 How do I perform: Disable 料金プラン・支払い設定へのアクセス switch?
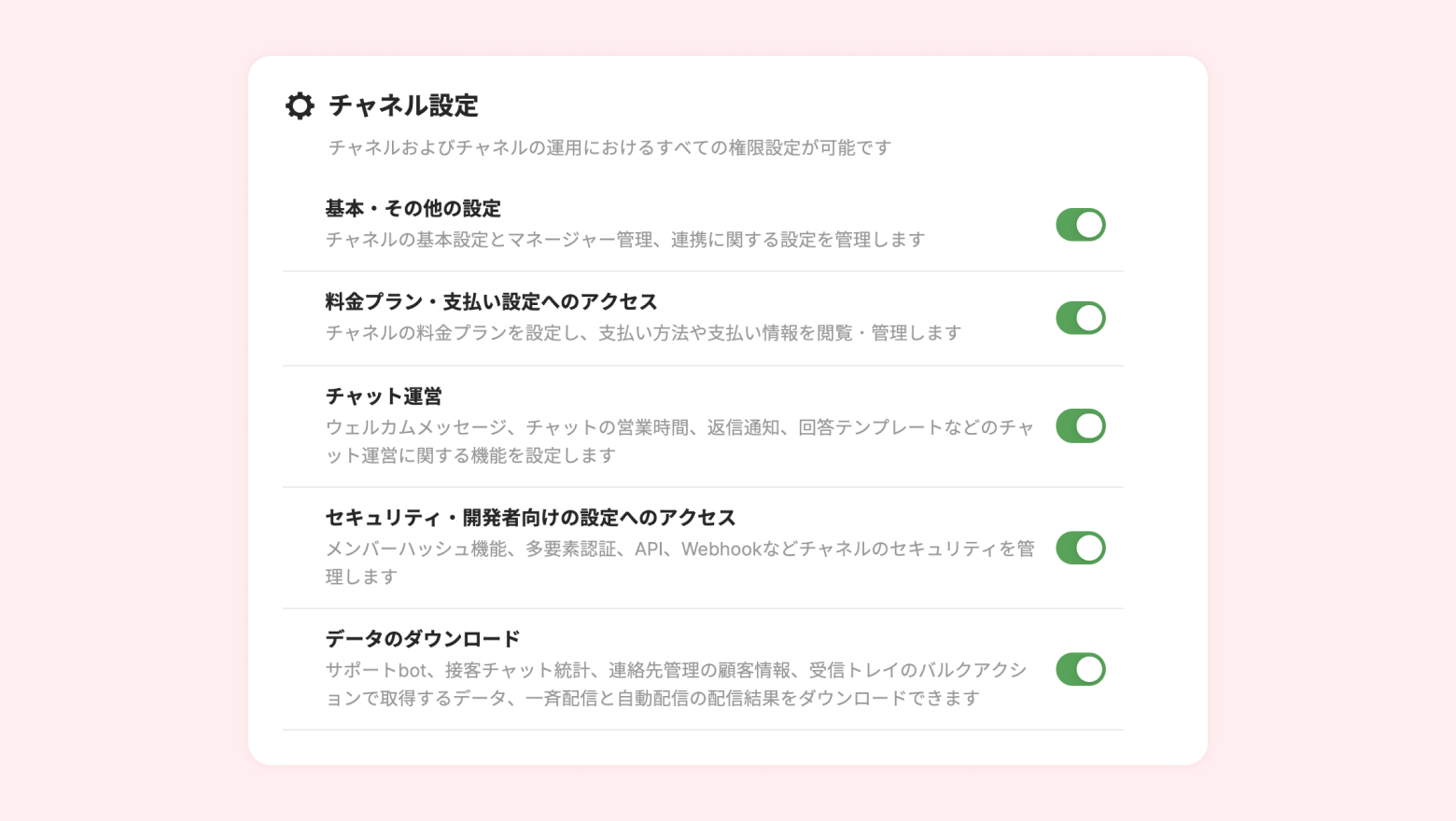click(x=1080, y=318)
